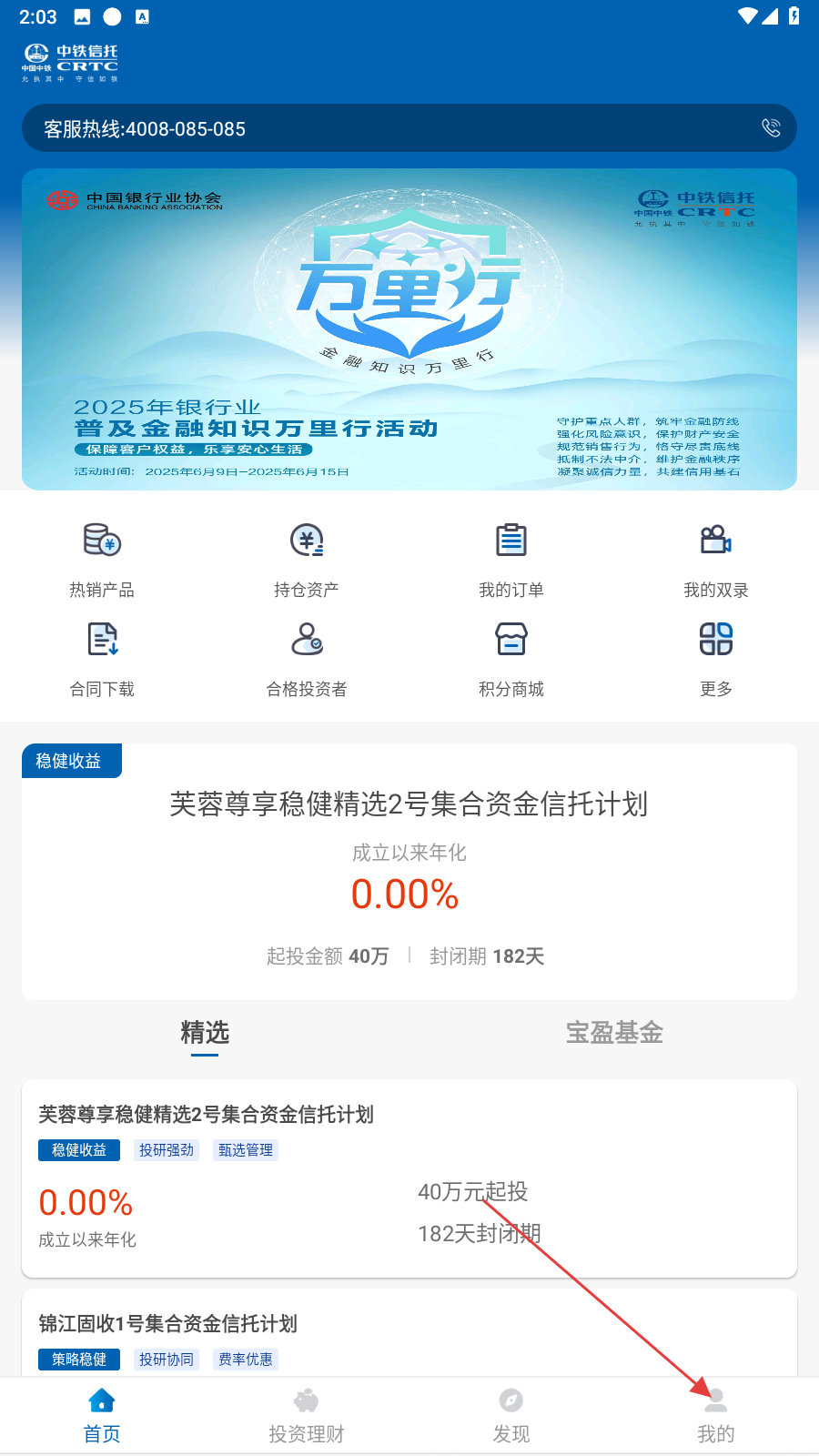Open 合格投资者 certification
This screenshot has width=819, height=1456.
coord(307,659)
